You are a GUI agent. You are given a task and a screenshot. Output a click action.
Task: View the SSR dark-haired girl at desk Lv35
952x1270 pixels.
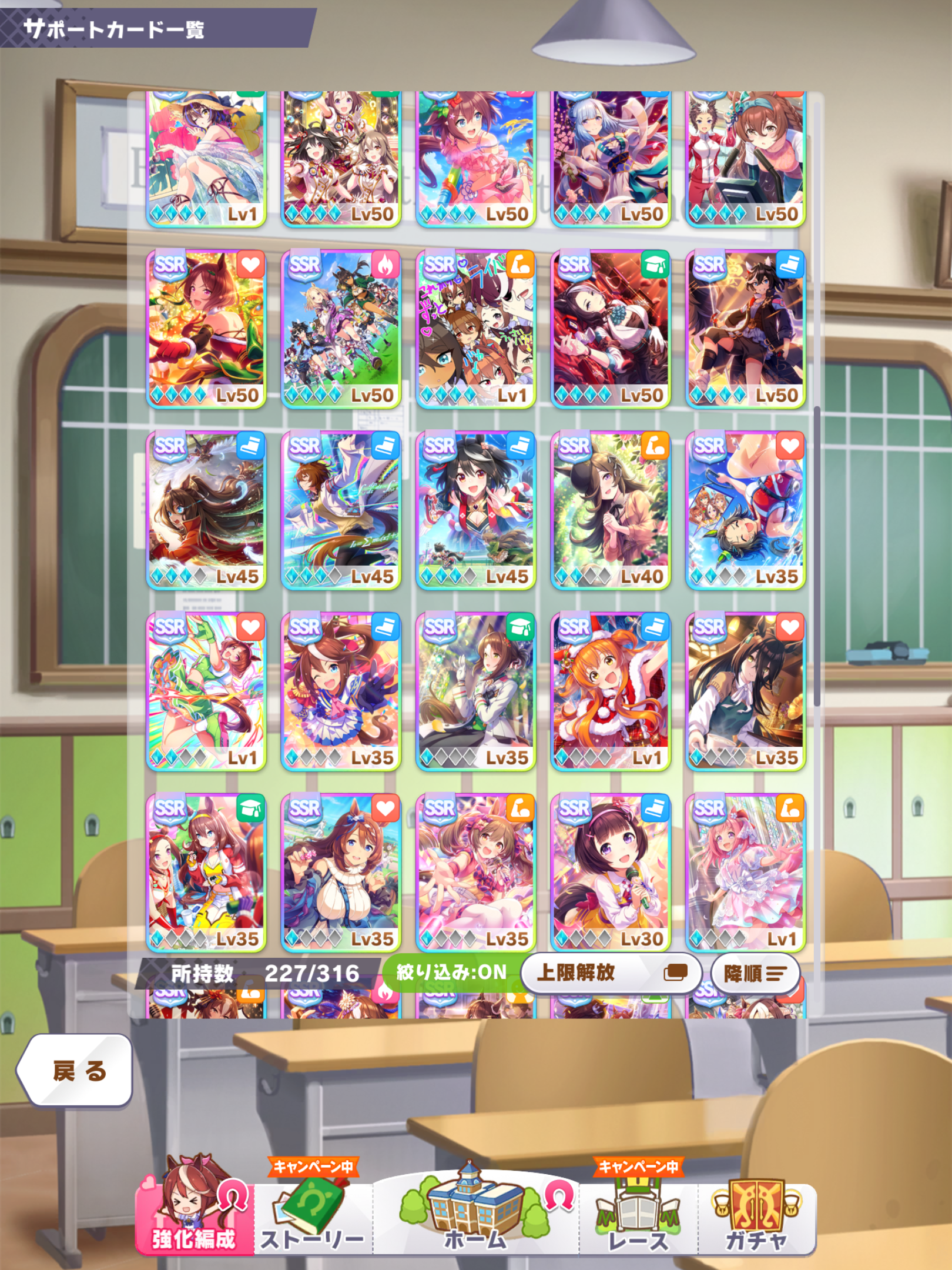(745, 691)
